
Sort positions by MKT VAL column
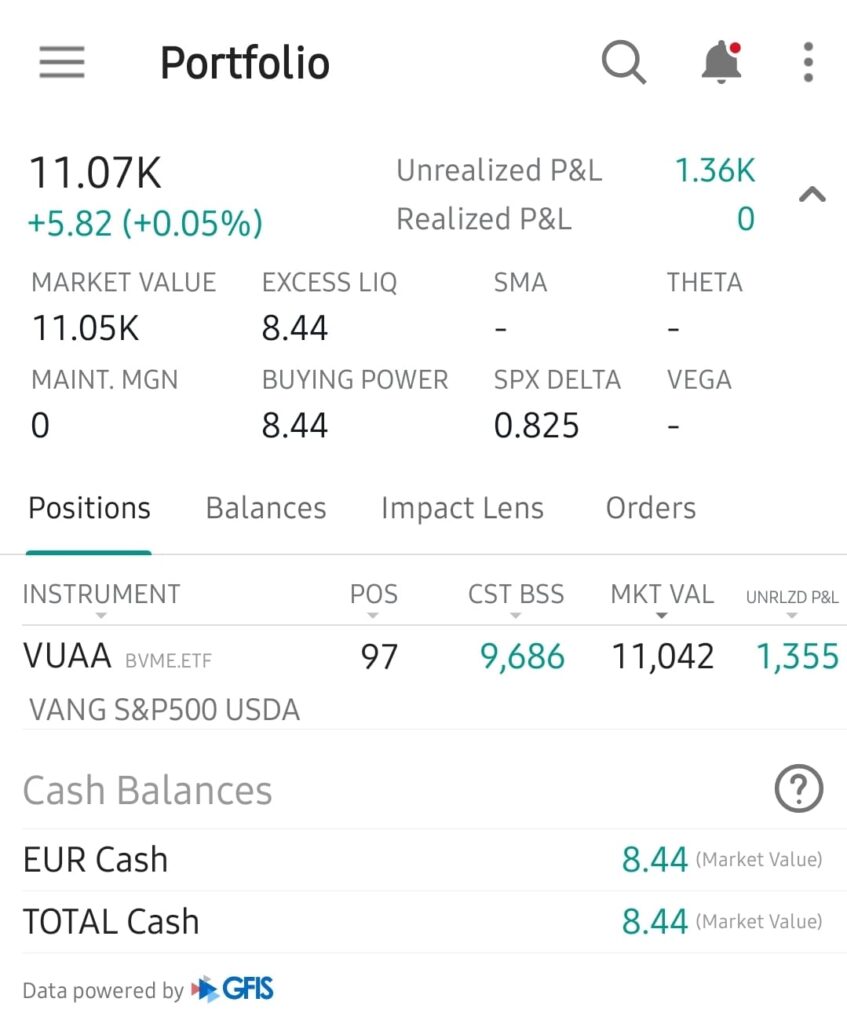pyautogui.click(x=662, y=595)
